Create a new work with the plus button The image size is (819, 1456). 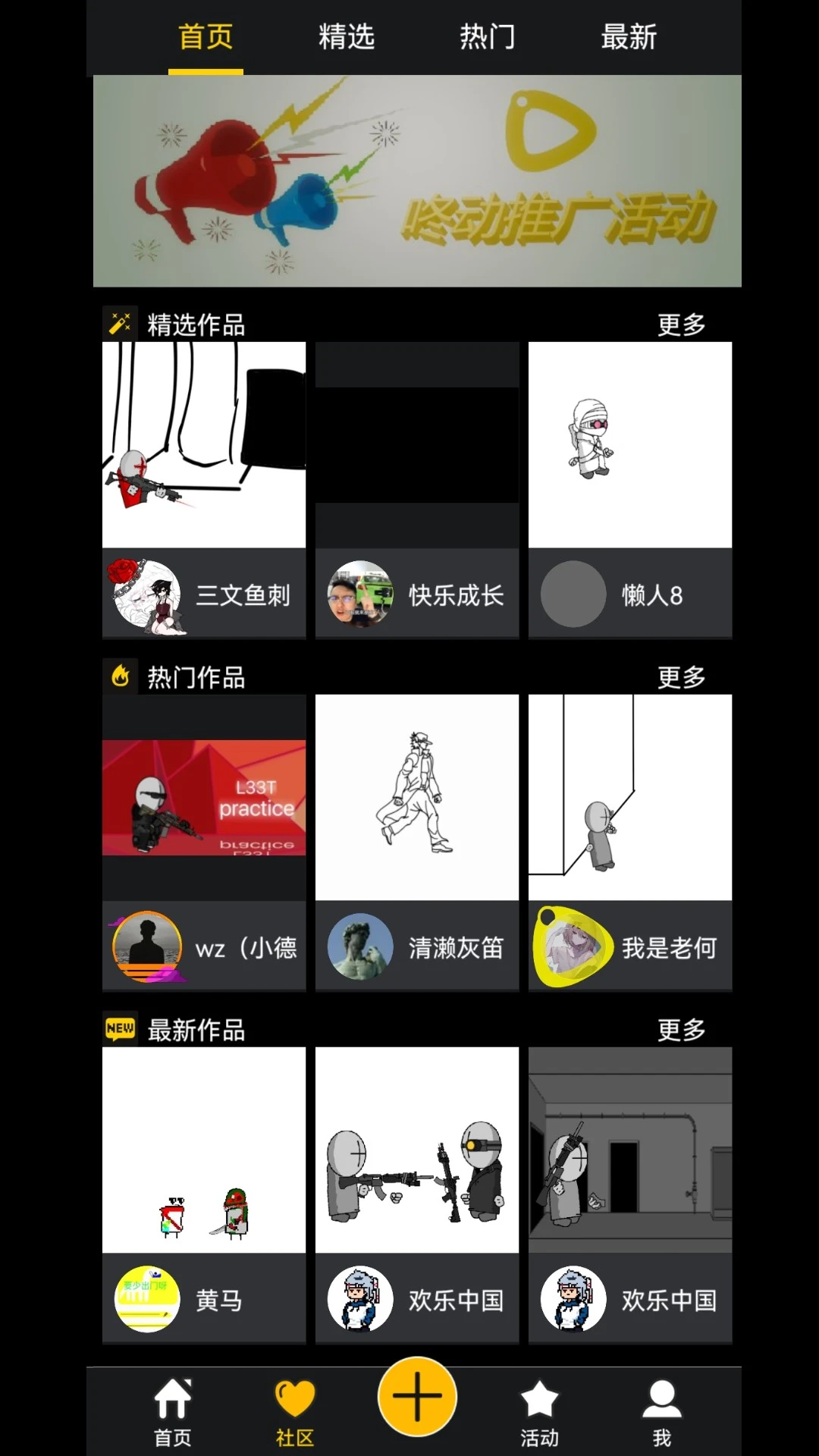tap(417, 1396)
